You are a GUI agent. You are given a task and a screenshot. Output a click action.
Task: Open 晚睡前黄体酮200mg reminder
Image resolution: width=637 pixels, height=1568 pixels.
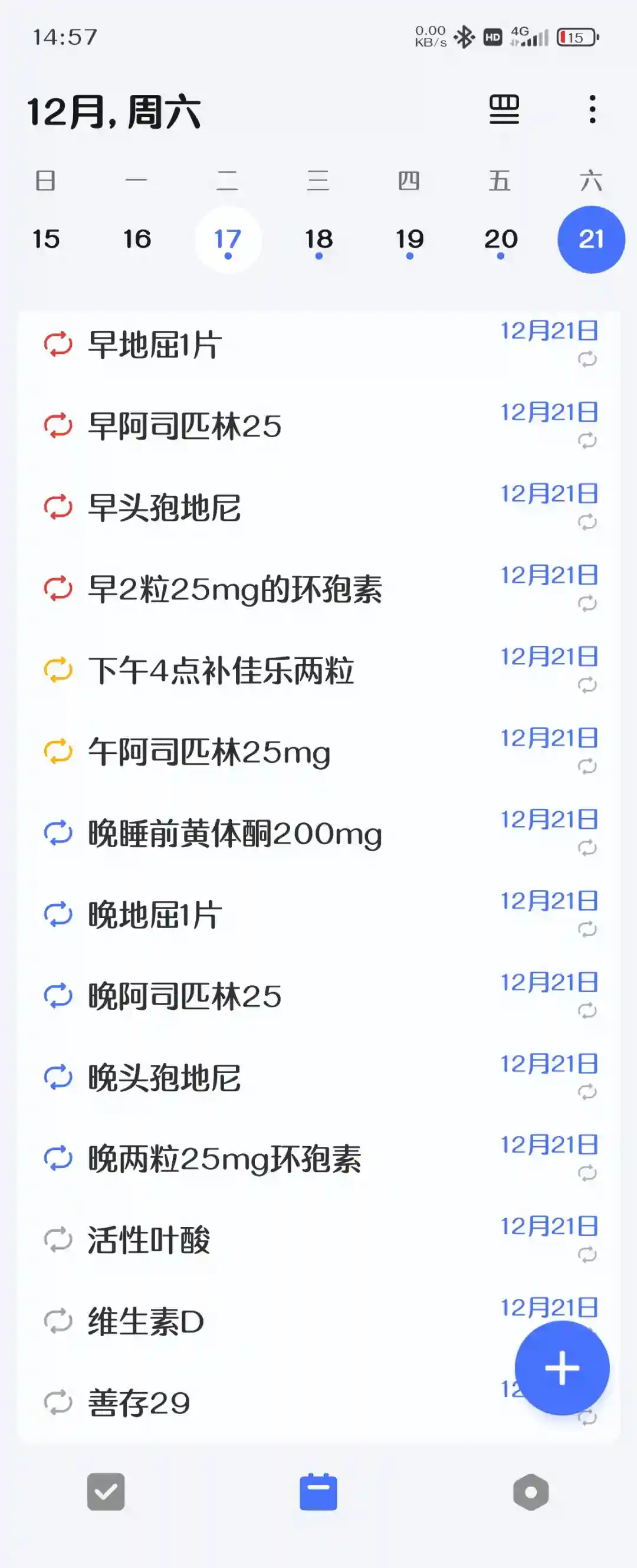(235, 834)
